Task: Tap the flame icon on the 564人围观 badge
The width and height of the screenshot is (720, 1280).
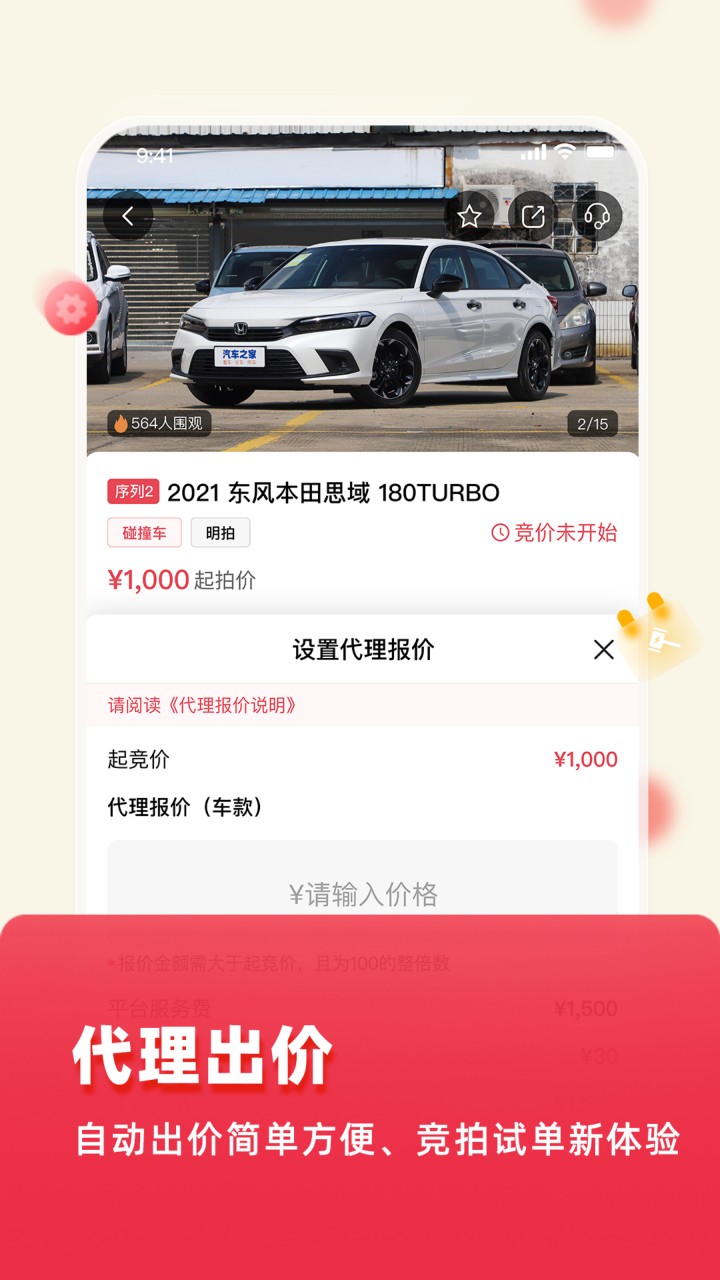Action: [121, 424]
